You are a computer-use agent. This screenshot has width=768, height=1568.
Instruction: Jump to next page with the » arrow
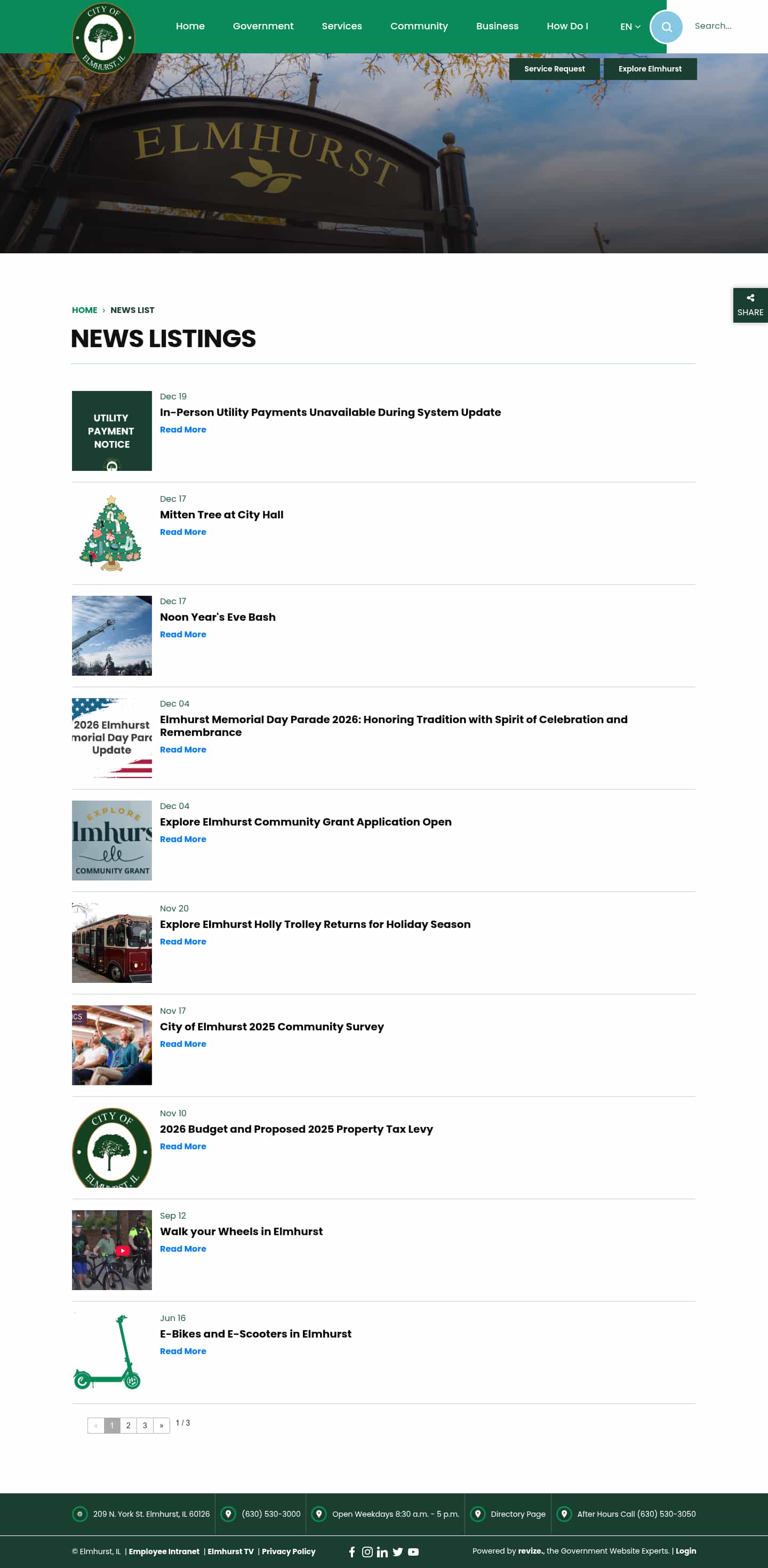[161, 1425]
